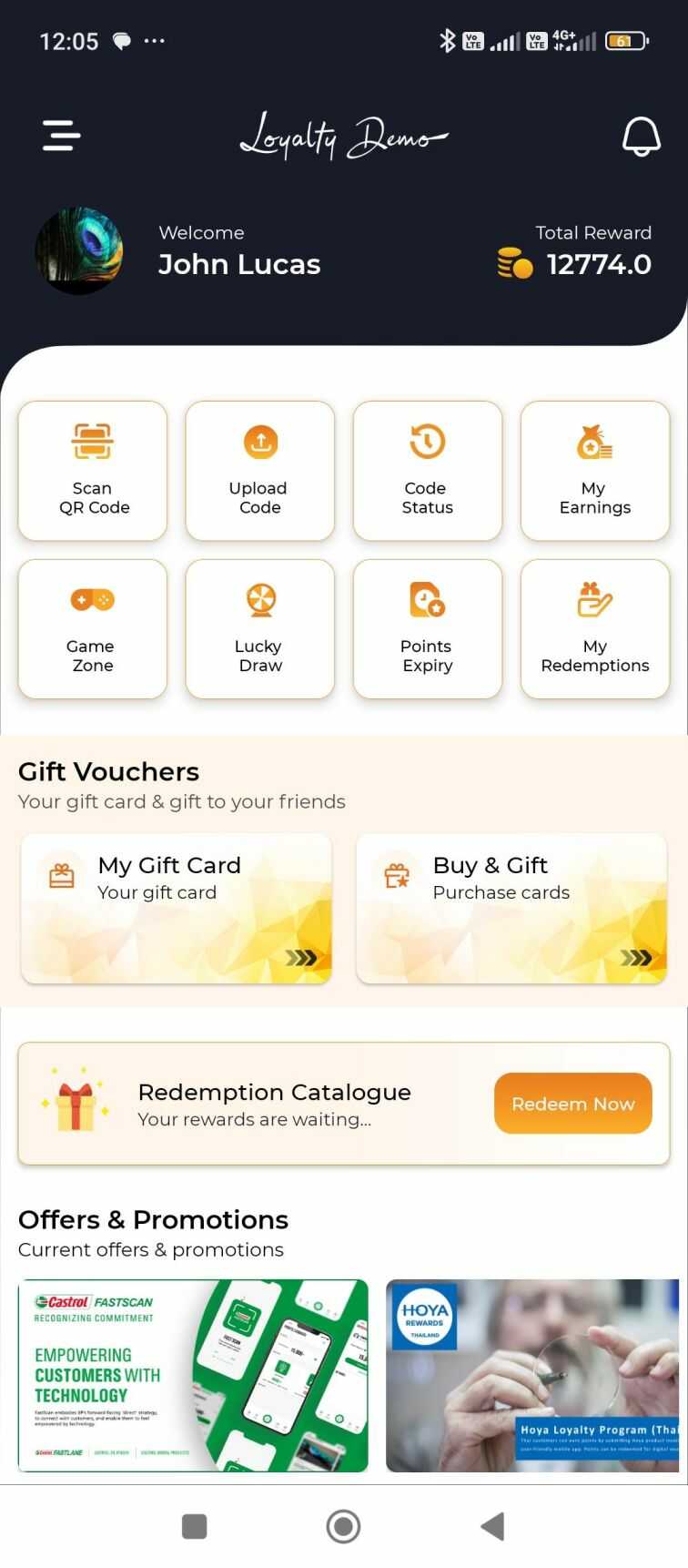This screenshot has height=1568, width=688.
Task: Open Scan QR Code
Action: 93,471
